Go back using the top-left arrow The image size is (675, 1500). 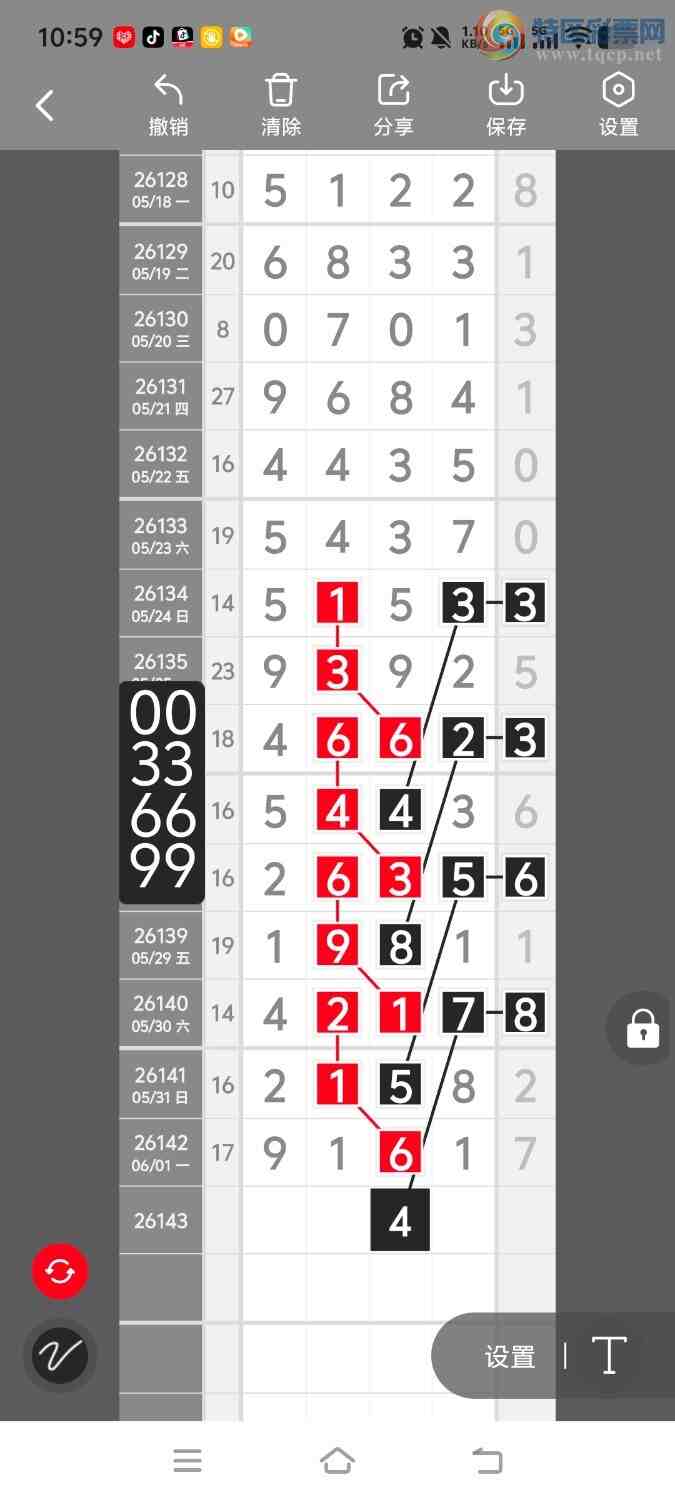(x=45, y=105)
